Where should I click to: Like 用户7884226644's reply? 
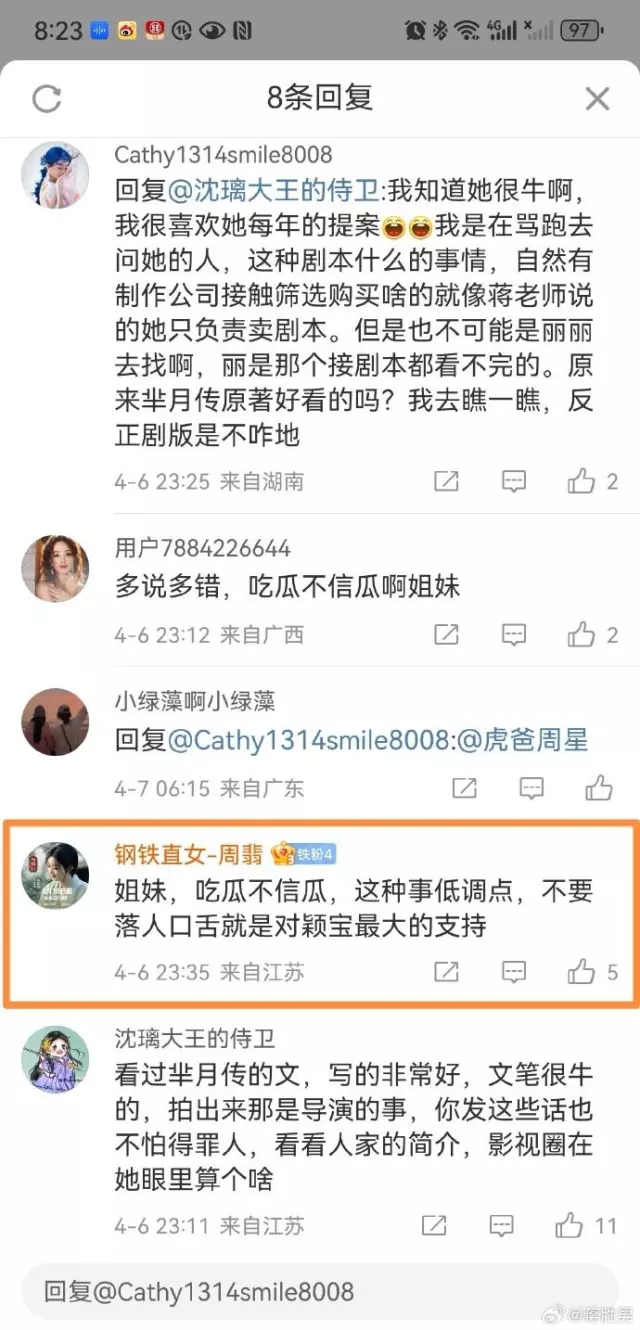[x=582, y=634]
